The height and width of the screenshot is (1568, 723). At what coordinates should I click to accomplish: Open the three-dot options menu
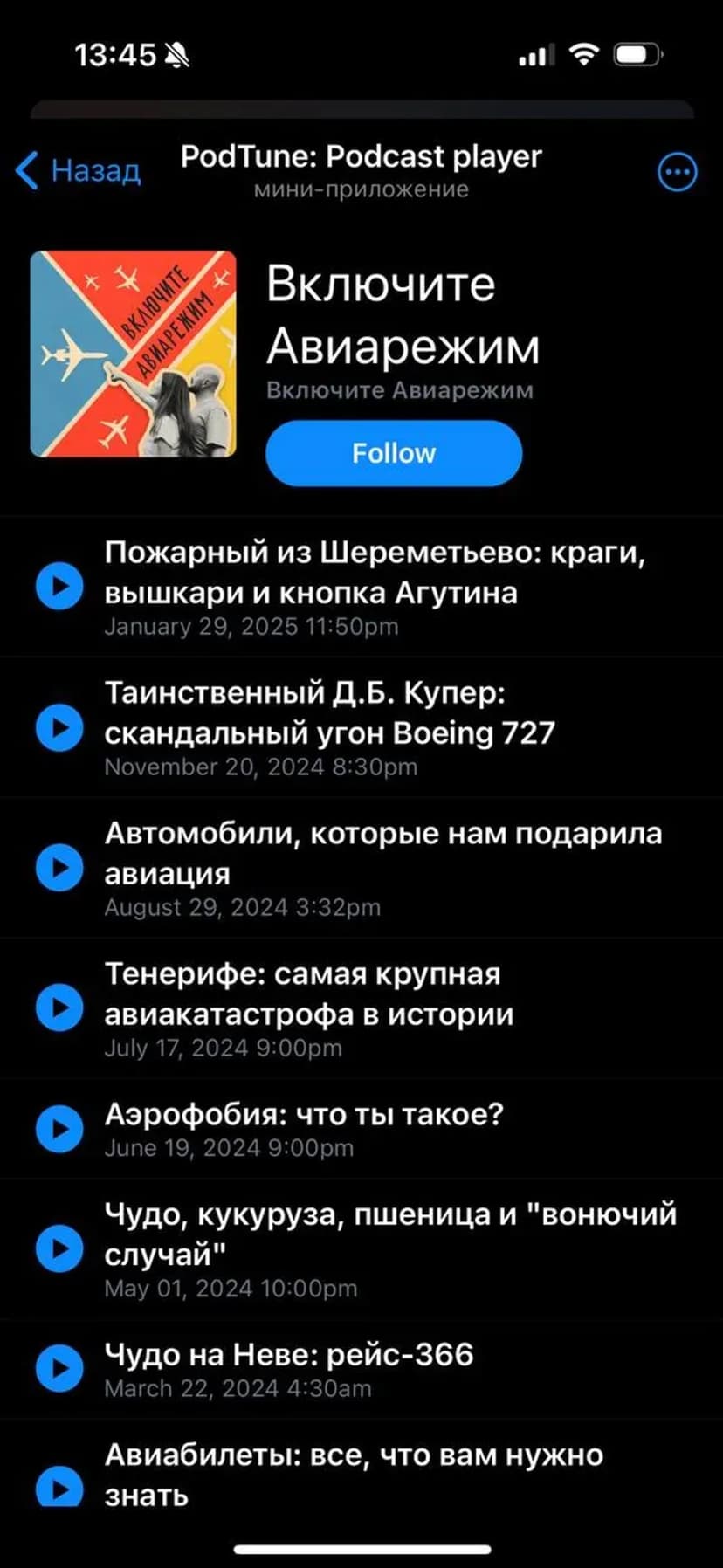pos(677,172)
